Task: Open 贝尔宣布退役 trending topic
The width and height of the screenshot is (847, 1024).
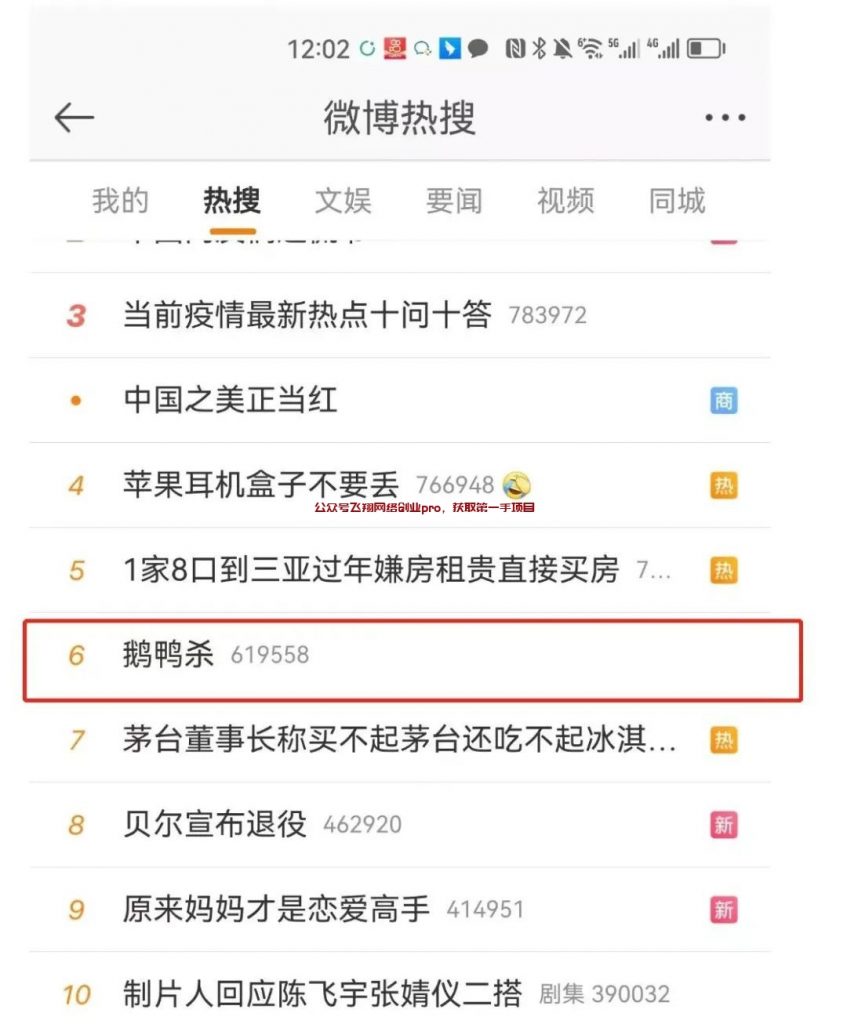Action: [x=214, y=825]
